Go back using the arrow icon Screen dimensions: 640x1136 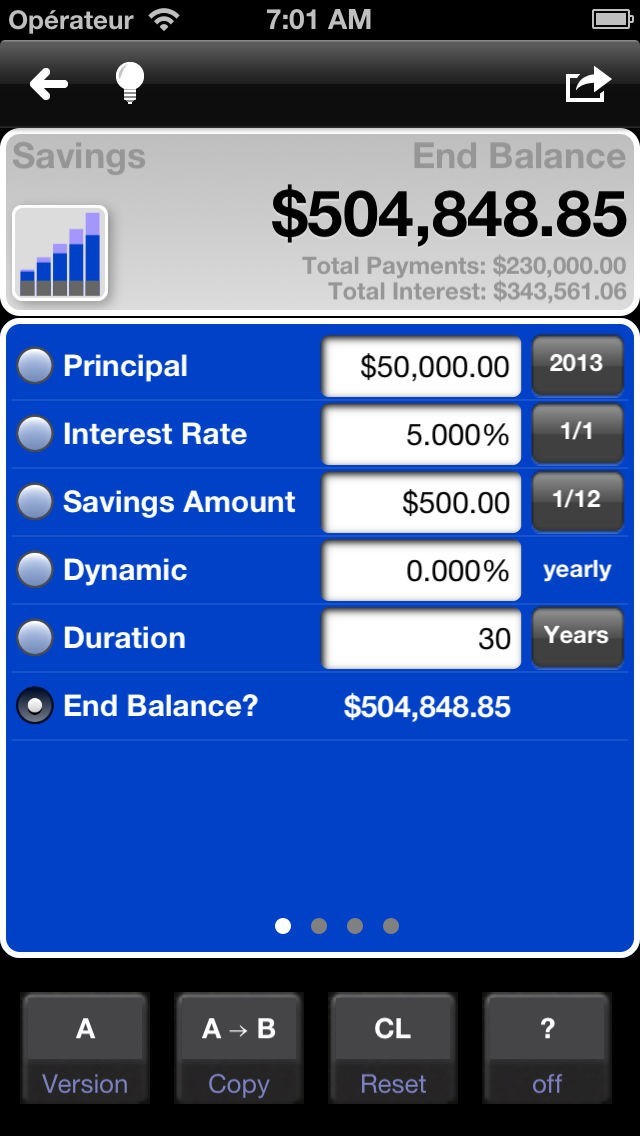tap(48, 85)
